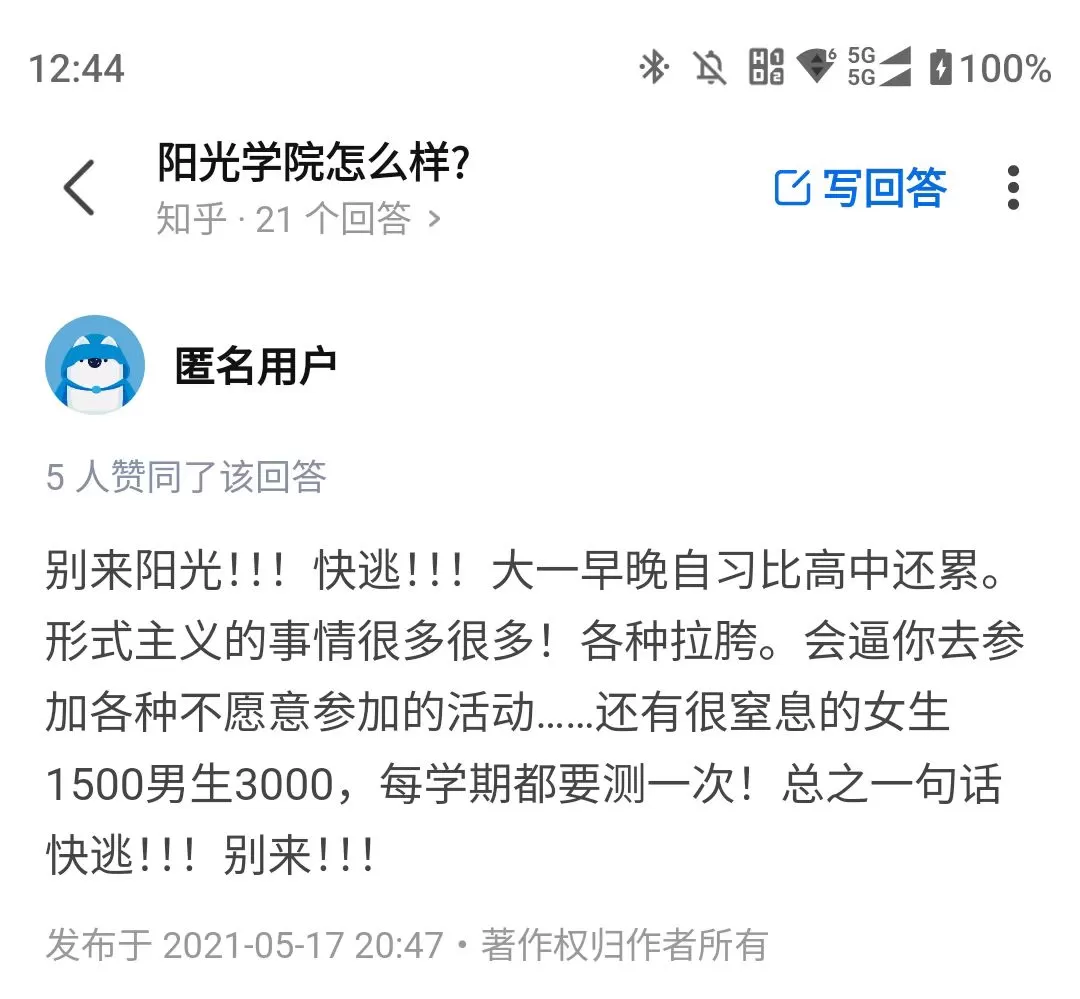This screenshot has width=1080, height=999.
Task: Tap the 匿名用户 avatar
Action: point(95,365)
